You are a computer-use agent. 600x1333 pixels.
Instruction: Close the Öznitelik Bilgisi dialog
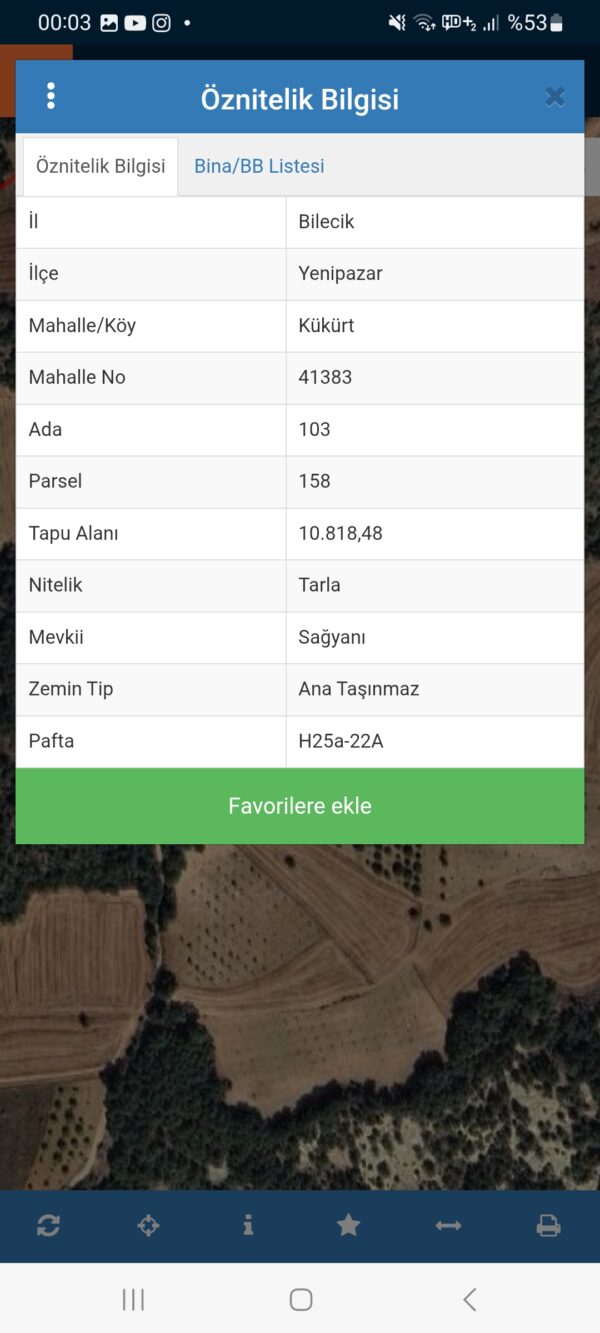pyautogui.click(x=555, y=97)
